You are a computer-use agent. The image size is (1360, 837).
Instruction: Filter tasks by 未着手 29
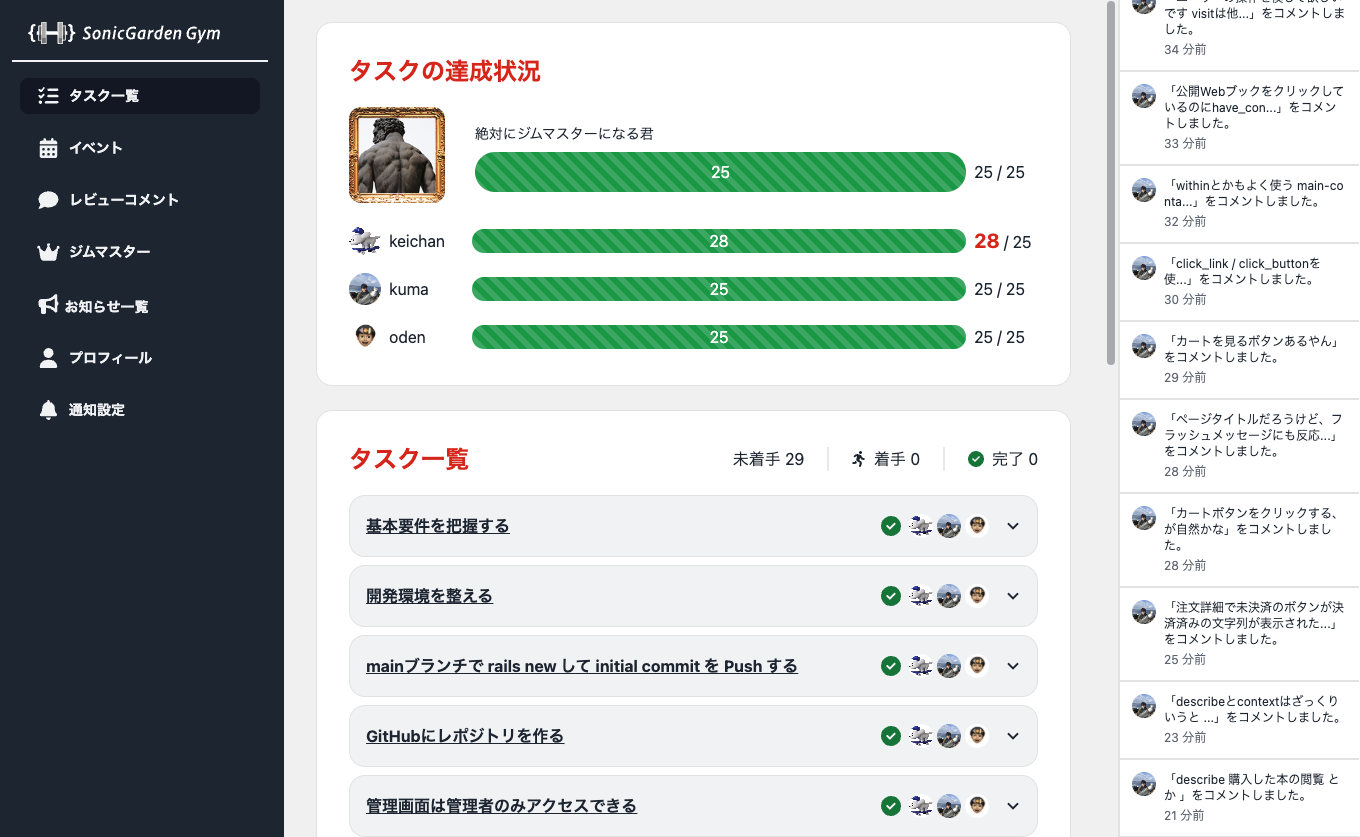(x=768, y=459)
